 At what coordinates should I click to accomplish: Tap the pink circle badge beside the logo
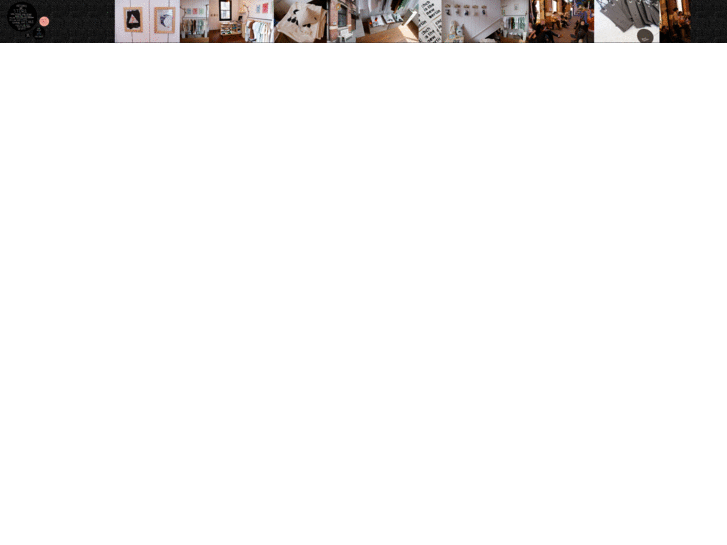tap(44, 21)
